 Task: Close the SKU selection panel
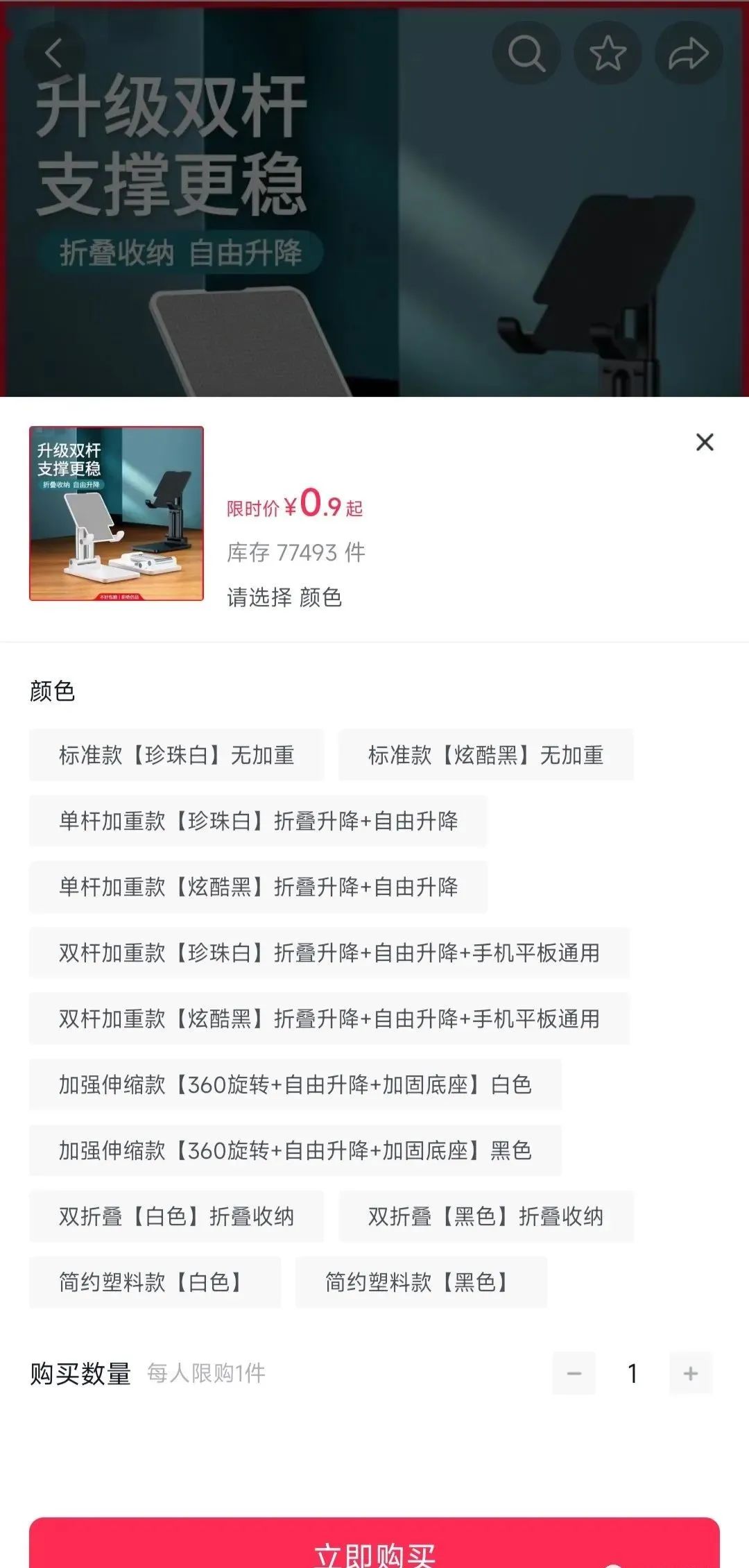point(705,442)
